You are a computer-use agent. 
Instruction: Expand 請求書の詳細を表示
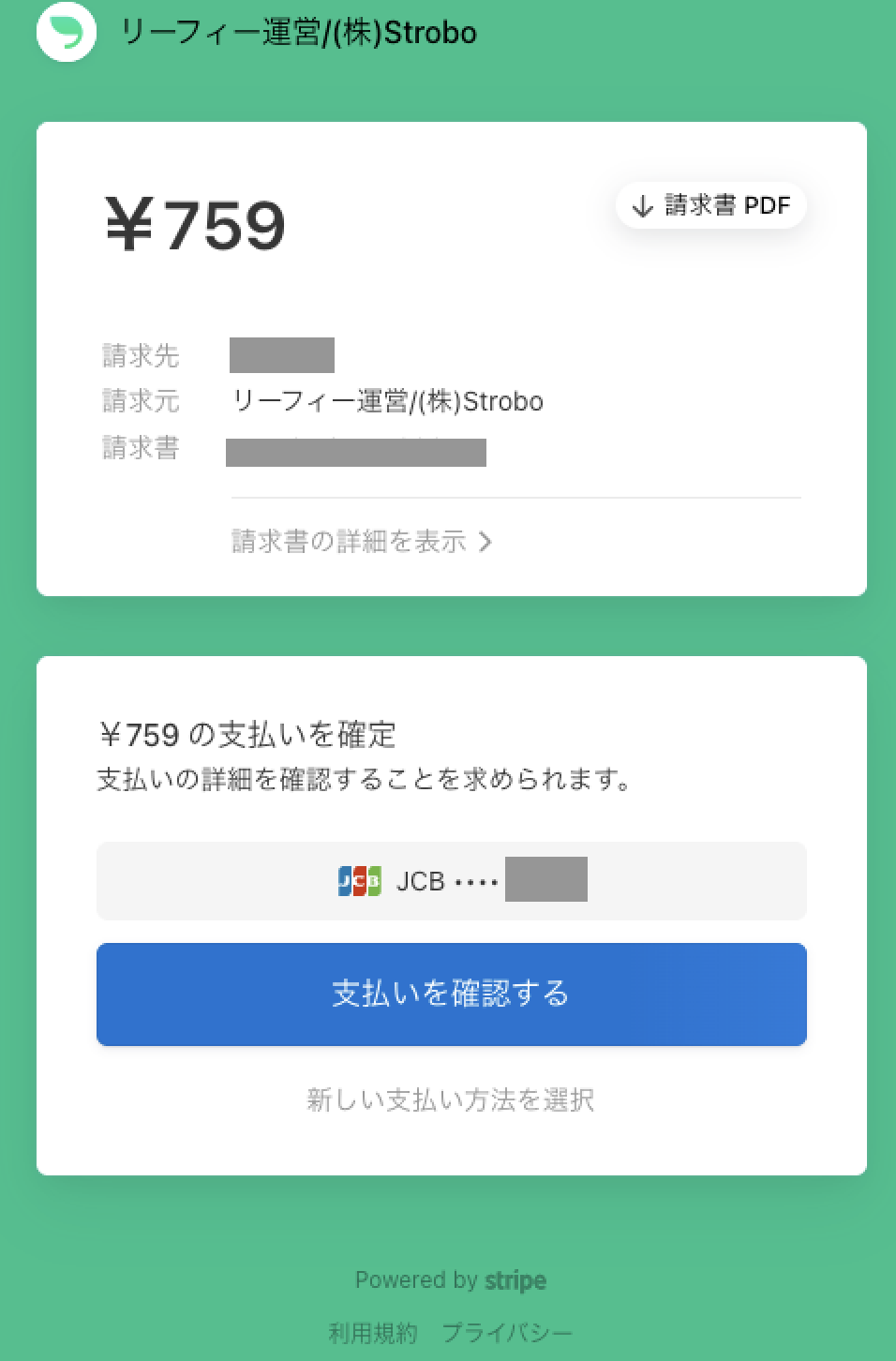[361, 542]
